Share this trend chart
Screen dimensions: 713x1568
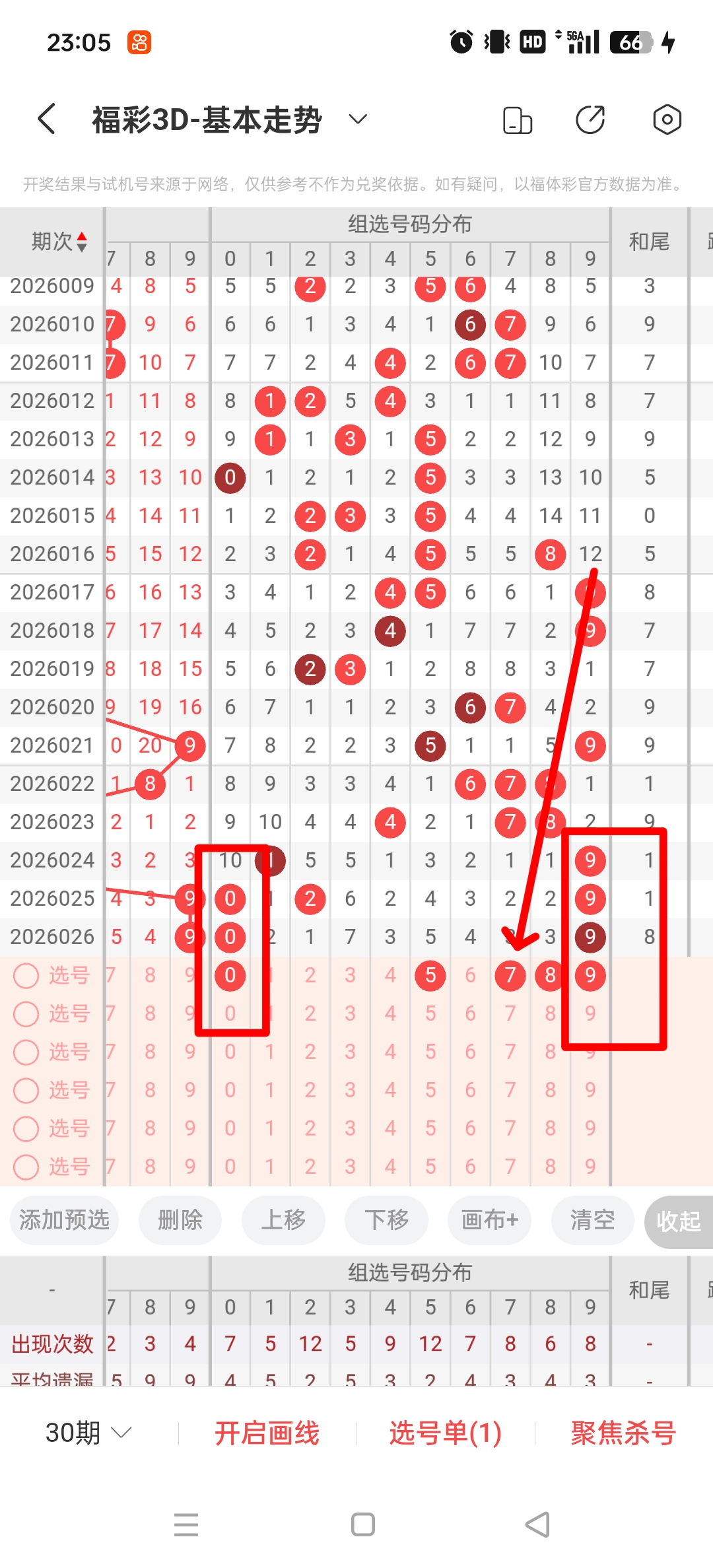click(590, 120)
